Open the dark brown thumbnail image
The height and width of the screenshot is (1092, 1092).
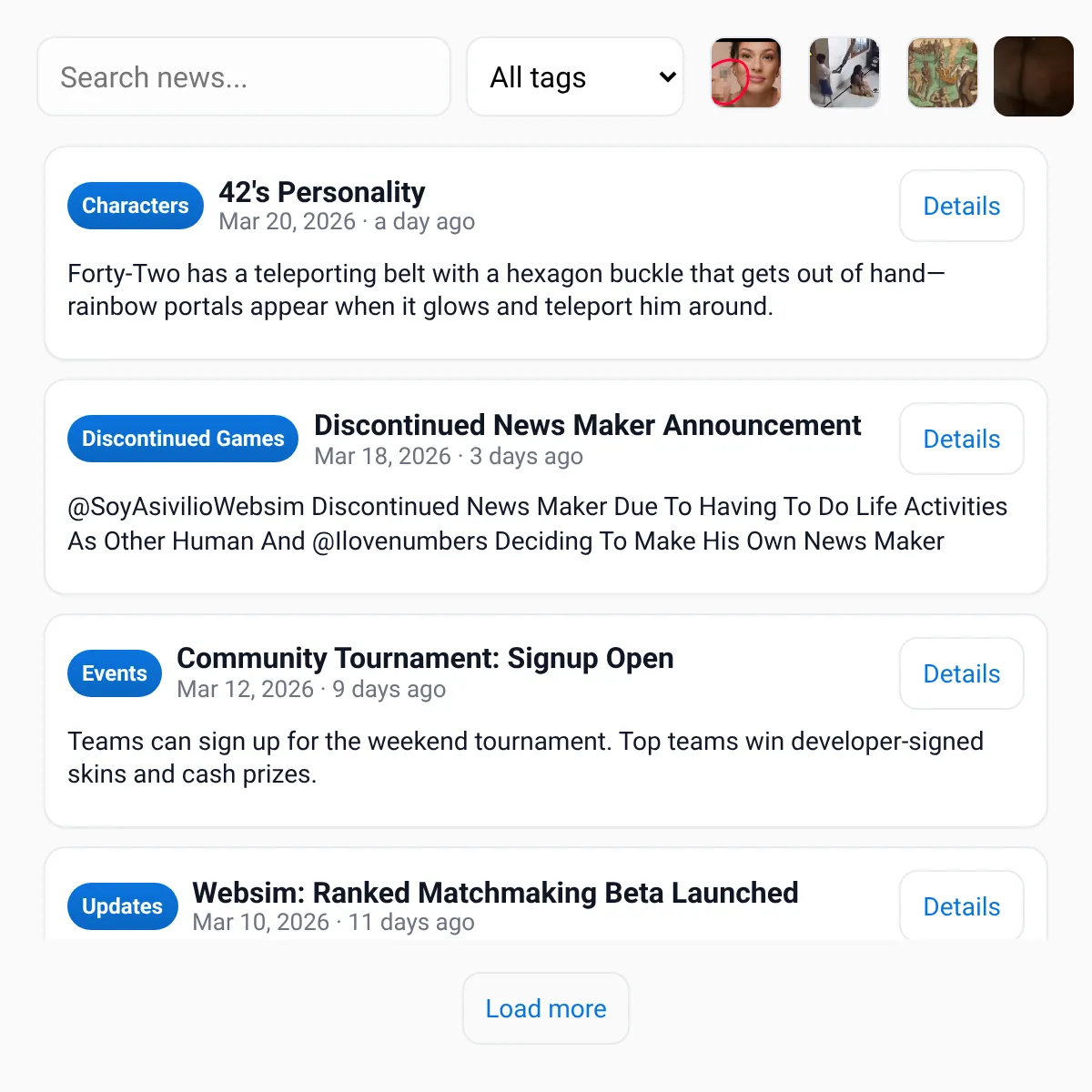[1034, 76]
